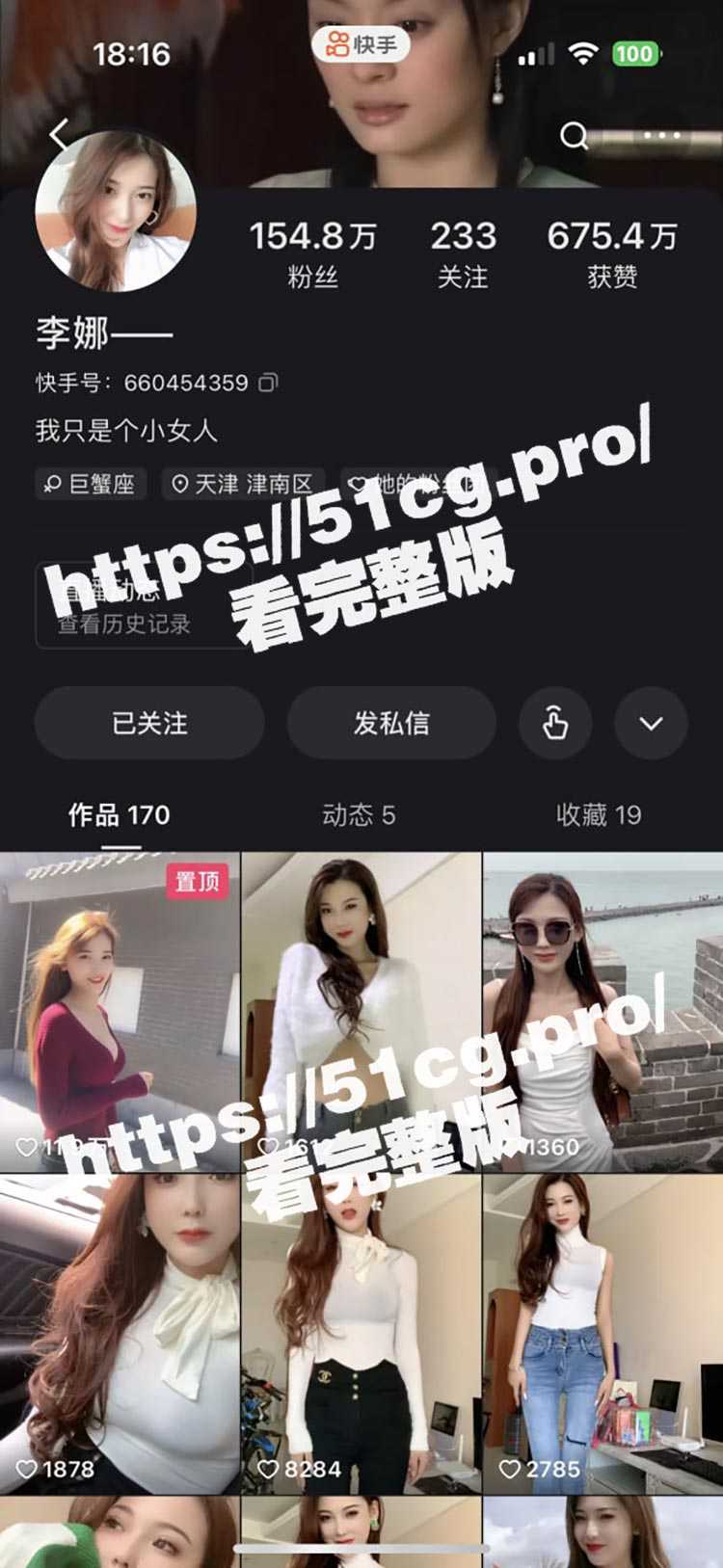This screenshot has height=1568, width=723.
Task: Switch to the 收藏 19 tab
Action: pyautogui.click(x=596, y=814)
